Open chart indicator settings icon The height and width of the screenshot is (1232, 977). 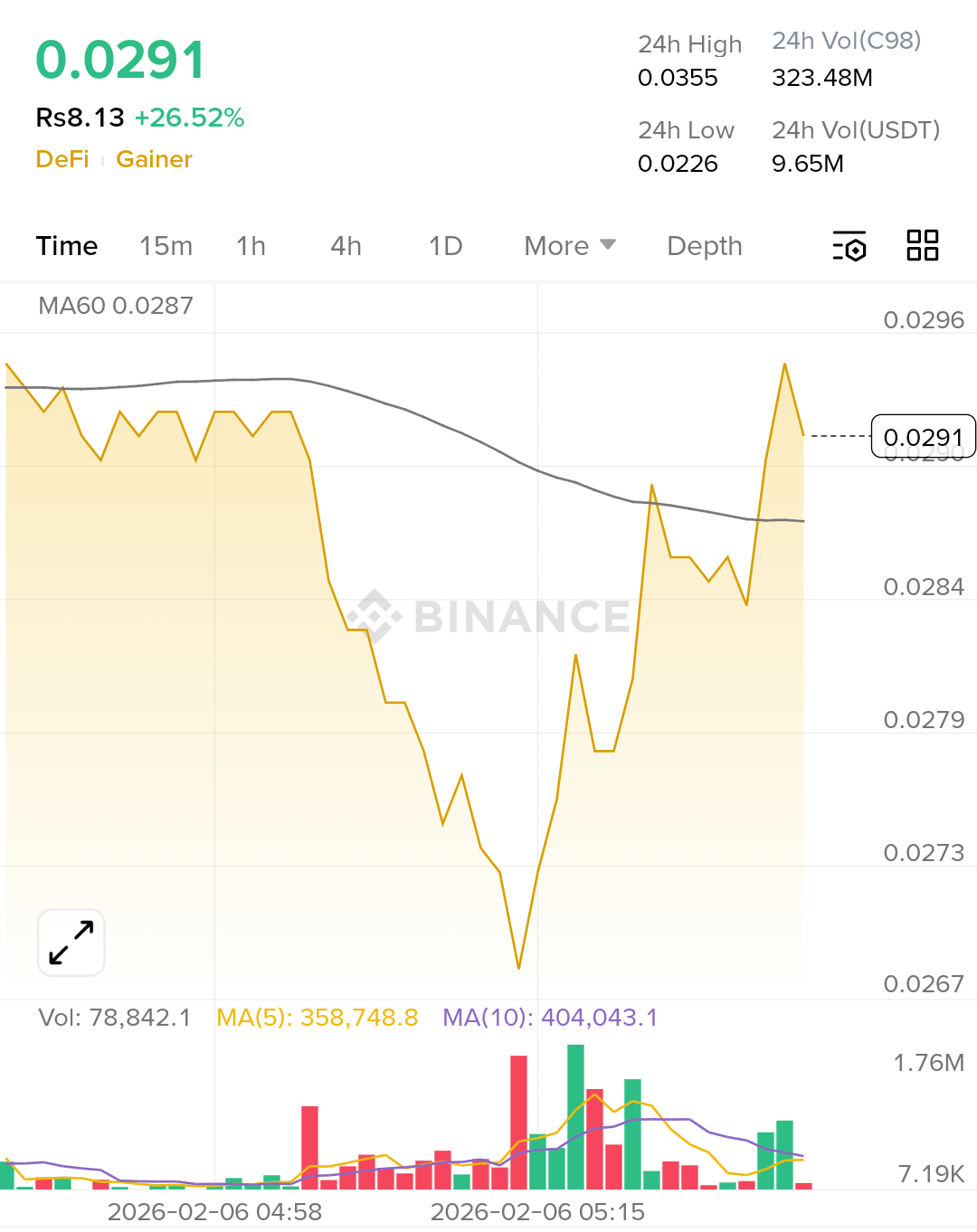point(849,246)
